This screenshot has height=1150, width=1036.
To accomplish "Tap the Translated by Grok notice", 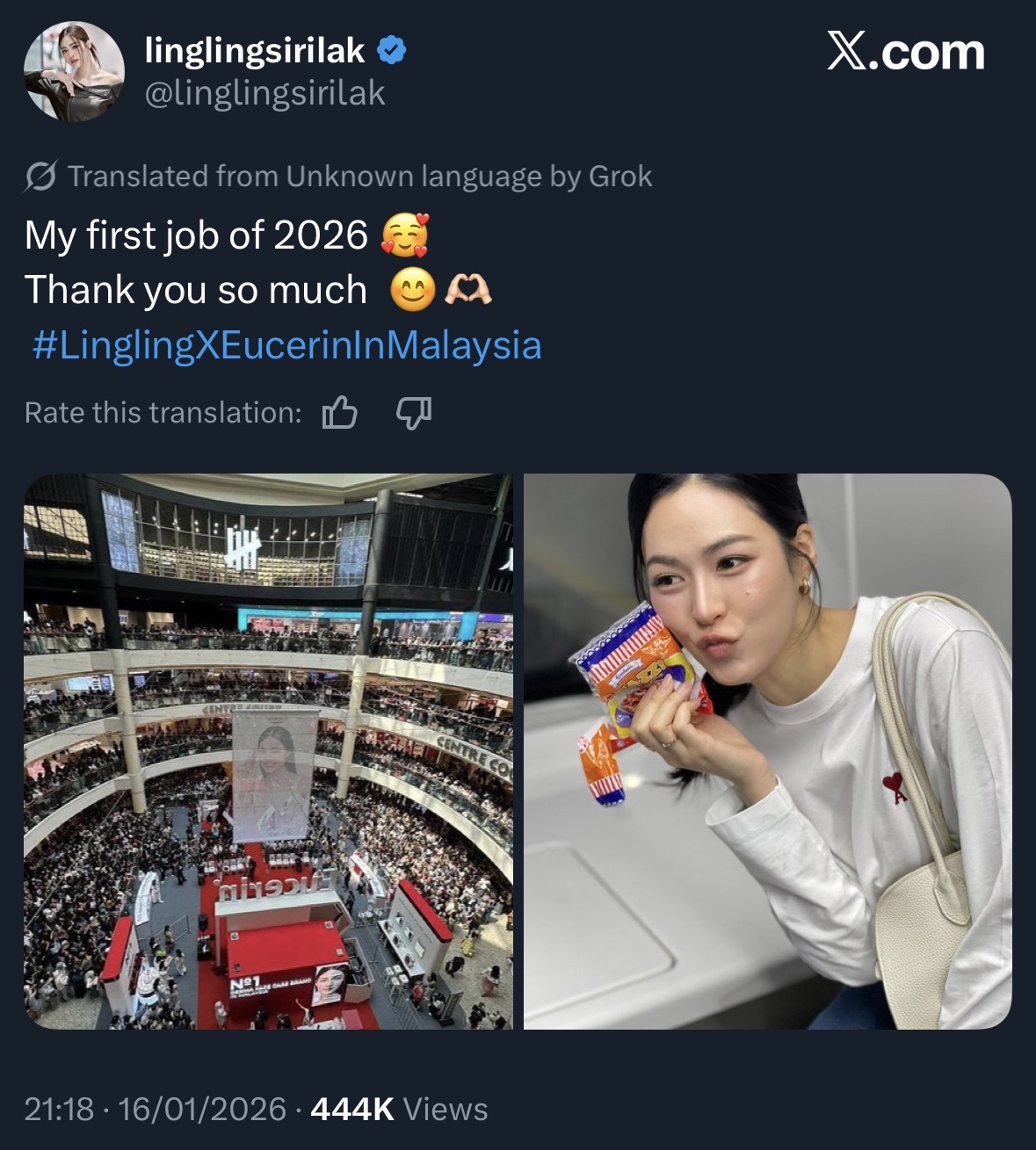I will point(339,177).
